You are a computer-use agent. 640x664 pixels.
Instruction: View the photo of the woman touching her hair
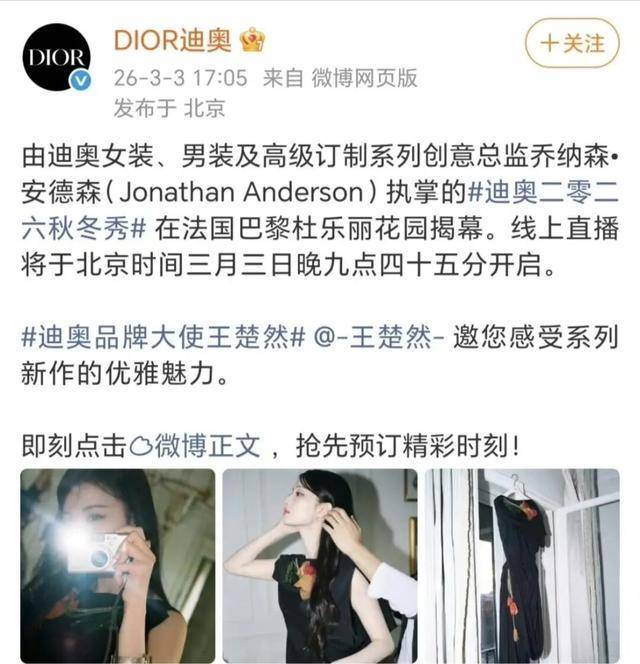[319, 565]
